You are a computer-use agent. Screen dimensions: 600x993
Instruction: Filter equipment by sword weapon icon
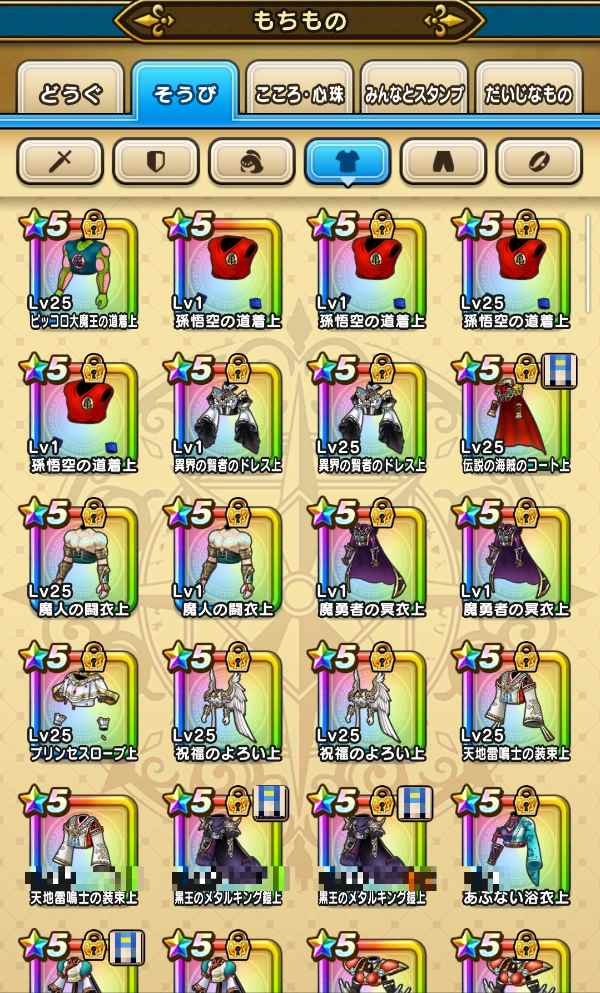pyautogui.click(x=61, y=160)
